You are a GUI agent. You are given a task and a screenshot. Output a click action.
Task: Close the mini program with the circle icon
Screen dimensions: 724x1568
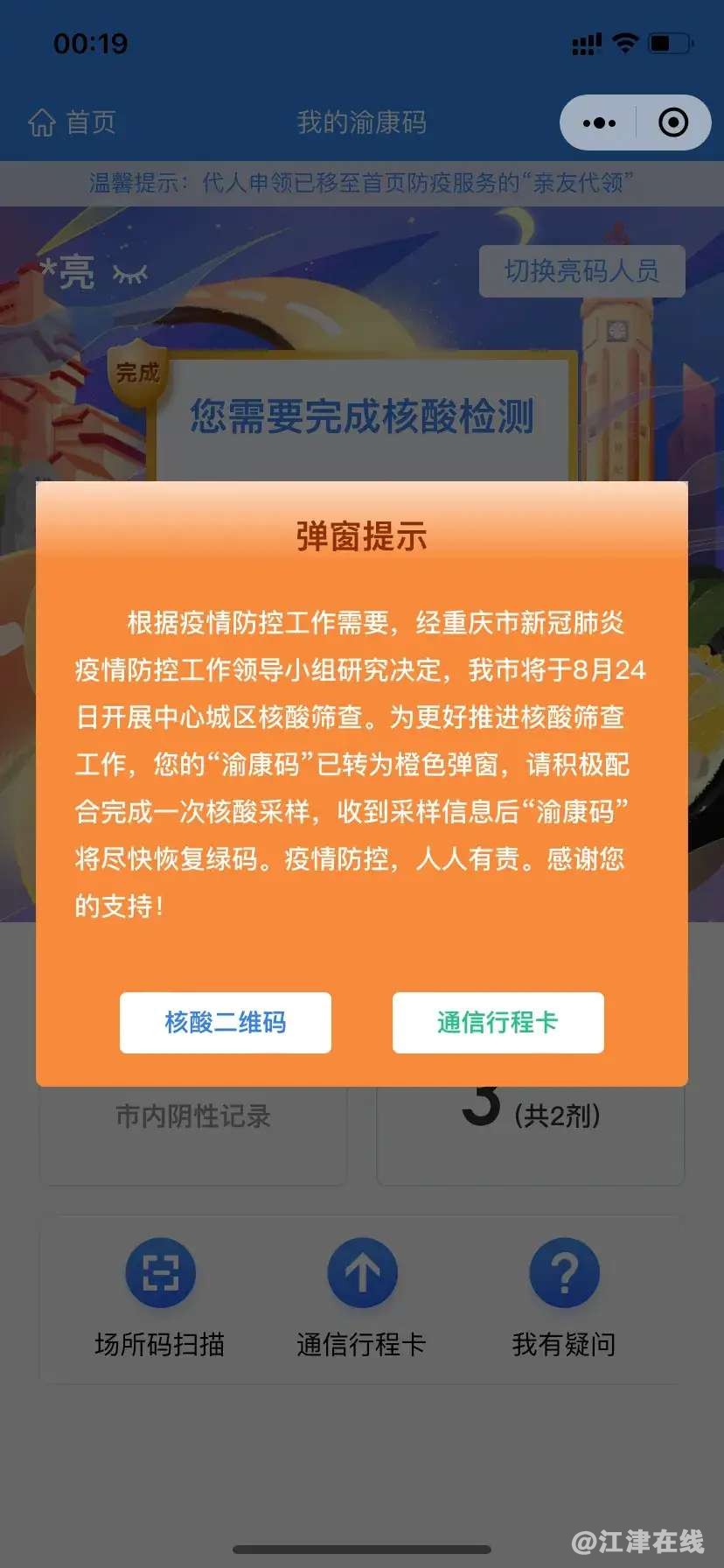point(672,123)
